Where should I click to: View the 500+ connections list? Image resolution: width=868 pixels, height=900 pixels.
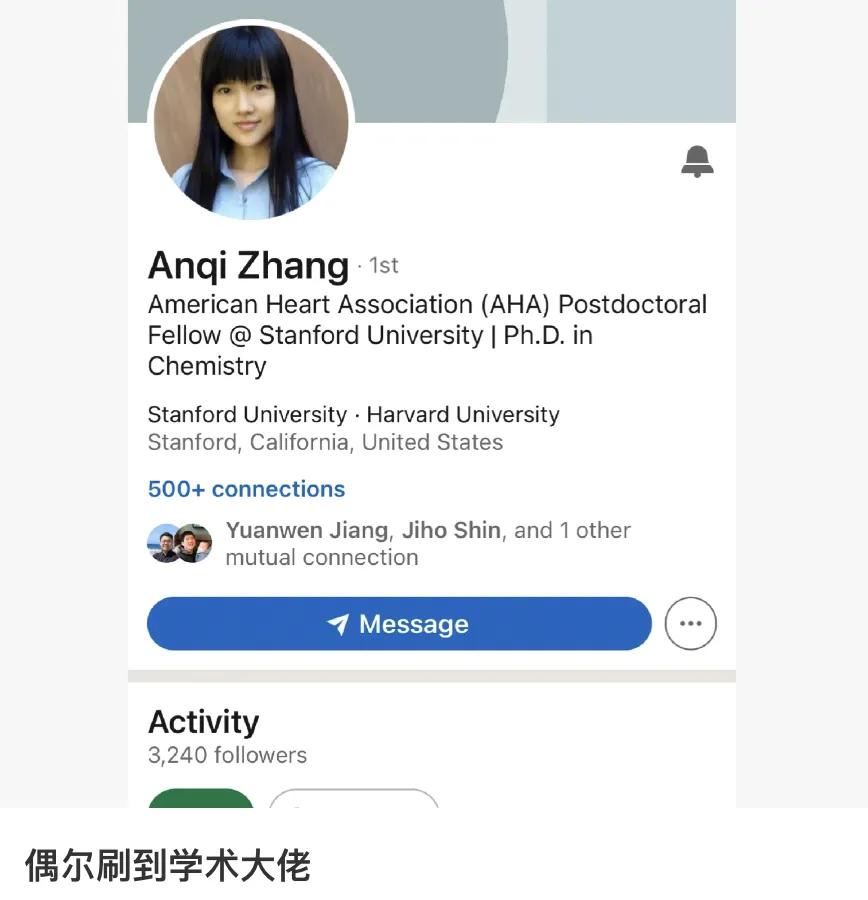click(246, 489)
